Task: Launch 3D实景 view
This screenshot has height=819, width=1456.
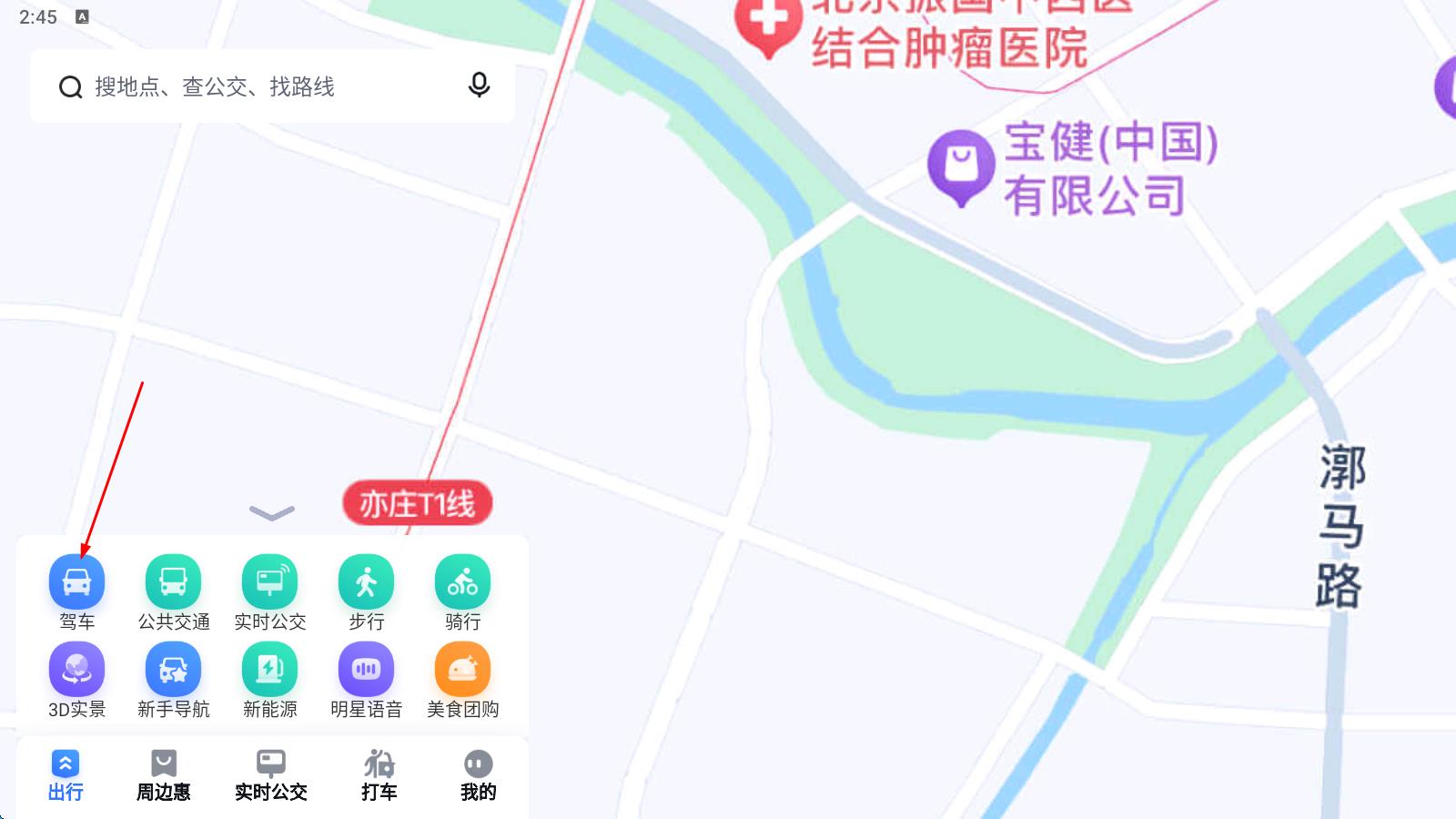Action: pos(76,670)
